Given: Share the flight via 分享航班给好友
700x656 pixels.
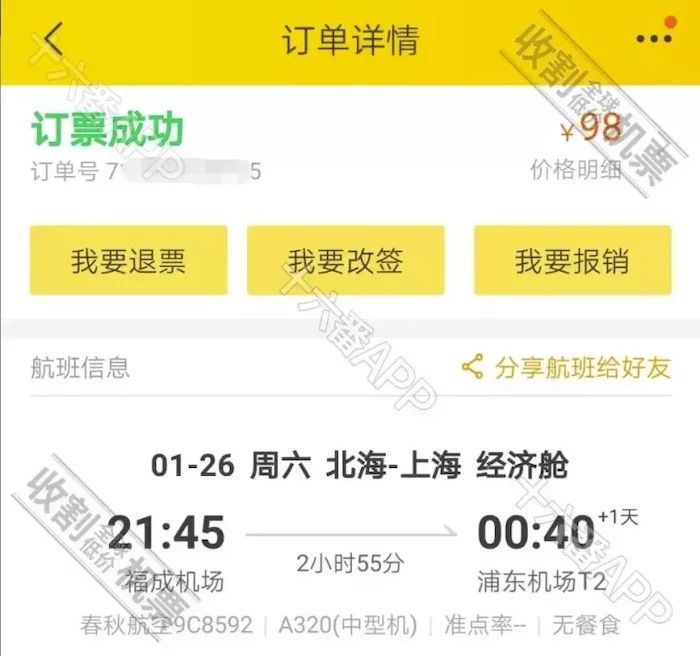Looking at the screenshot, I should pos(565,367).
